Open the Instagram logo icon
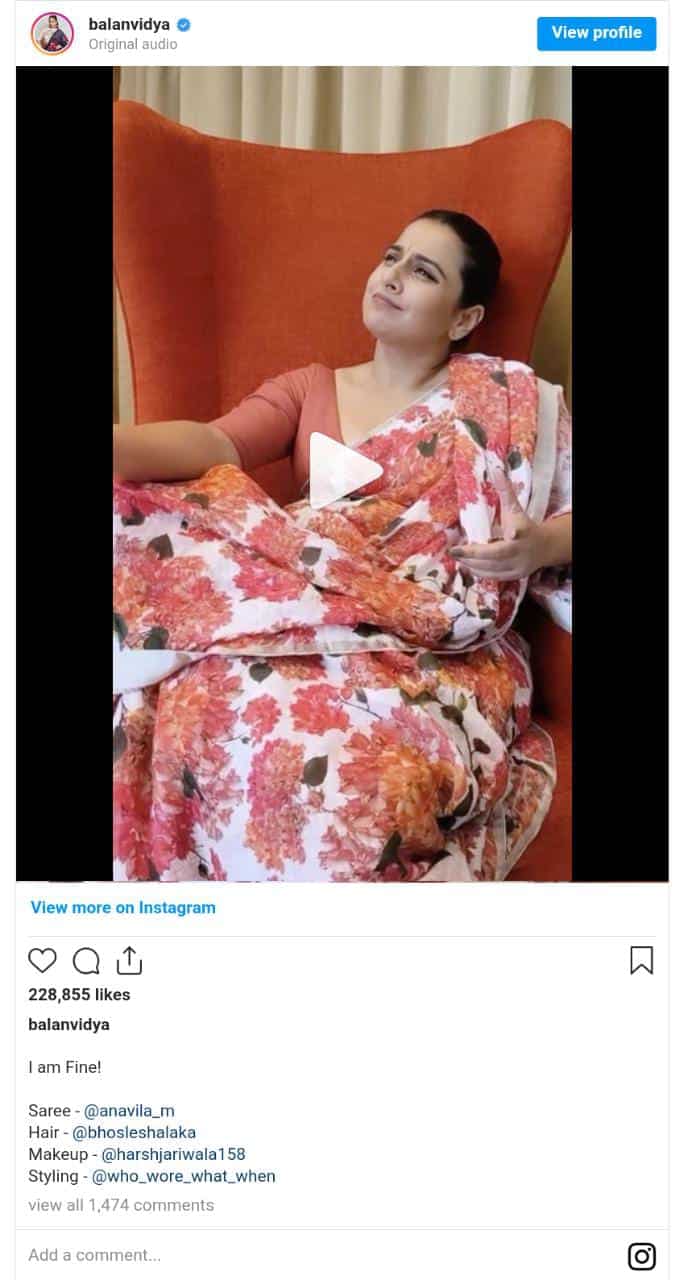The height and width of the screenshot is (1280, 675). click(641, 1256)
